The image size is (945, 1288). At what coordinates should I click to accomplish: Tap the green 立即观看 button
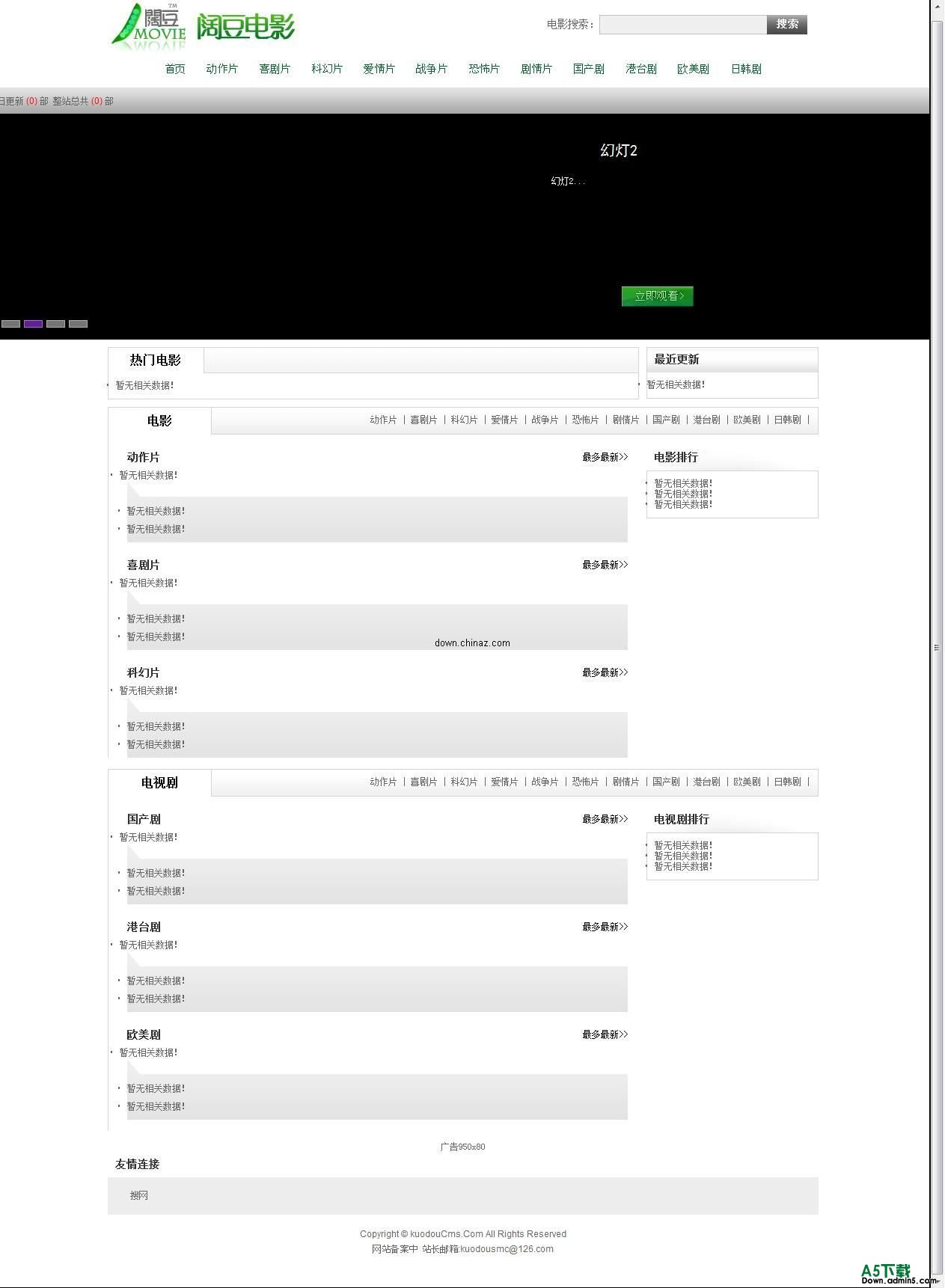pos(658,296)
